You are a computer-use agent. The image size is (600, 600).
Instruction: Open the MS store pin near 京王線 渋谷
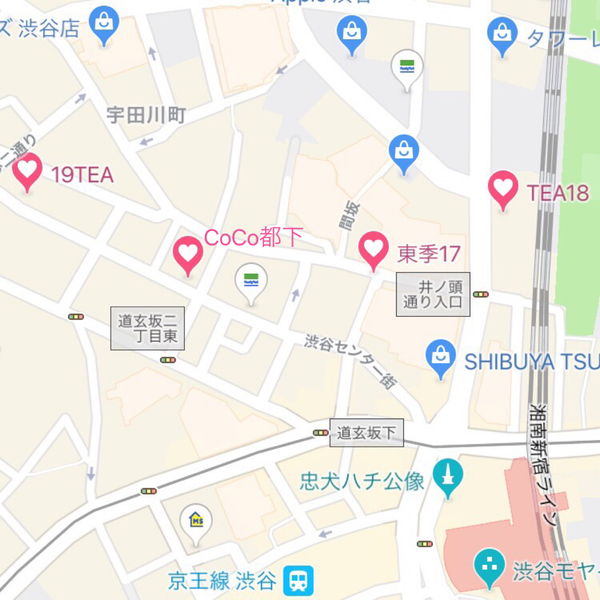(196, 520)
